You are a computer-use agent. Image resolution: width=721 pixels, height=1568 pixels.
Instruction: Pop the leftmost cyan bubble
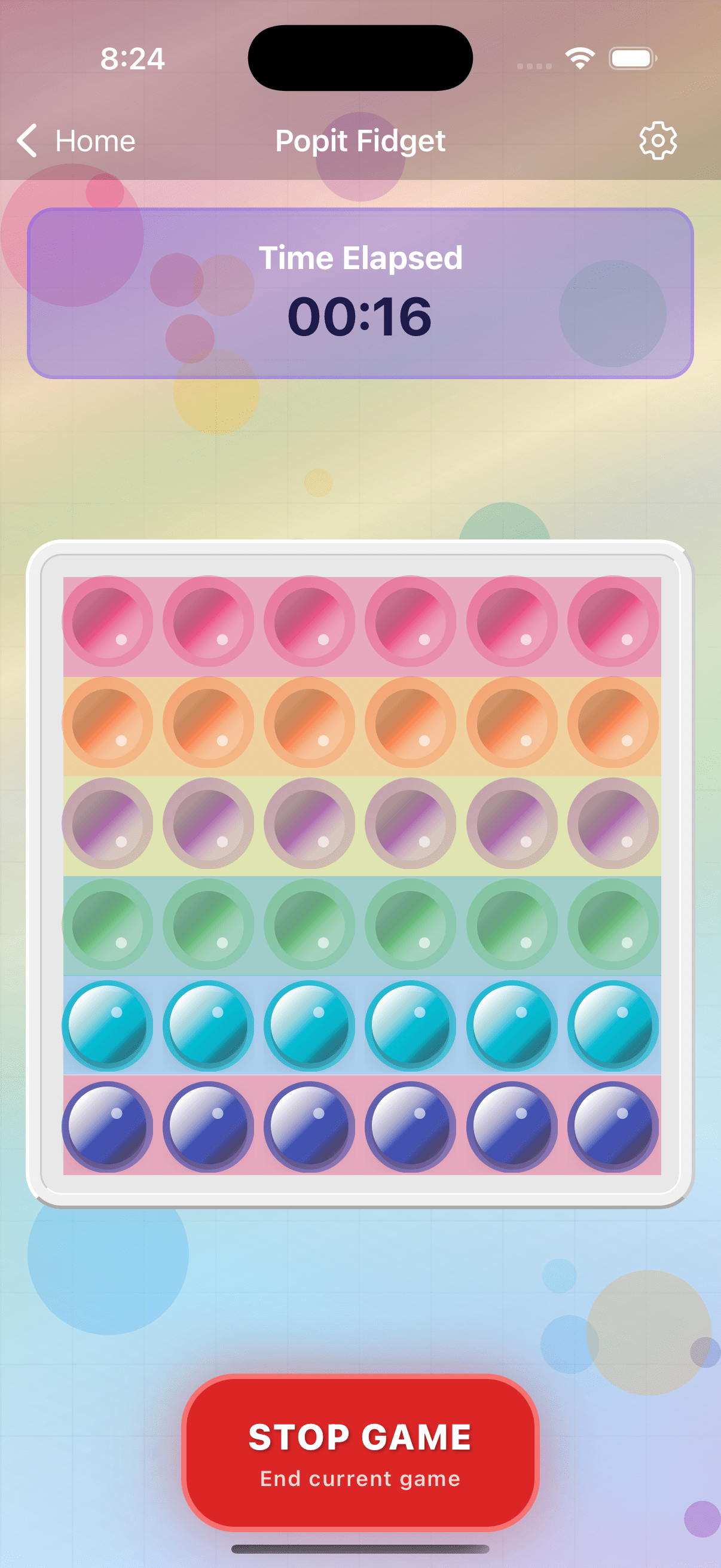[108, 1026]
